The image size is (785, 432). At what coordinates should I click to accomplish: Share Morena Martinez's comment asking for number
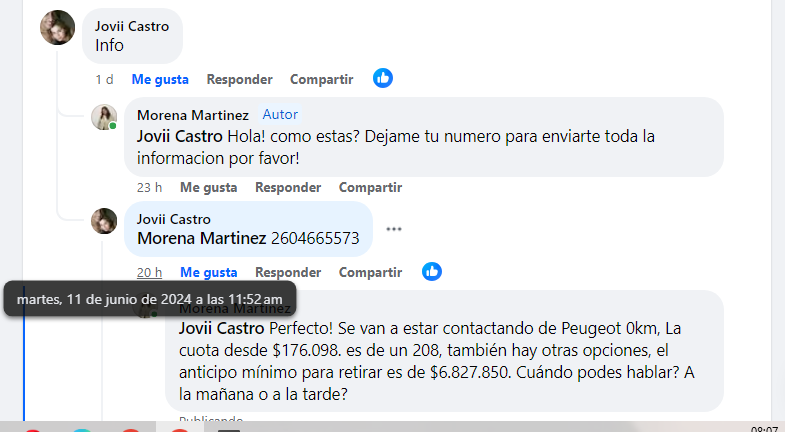coord(370,187)
